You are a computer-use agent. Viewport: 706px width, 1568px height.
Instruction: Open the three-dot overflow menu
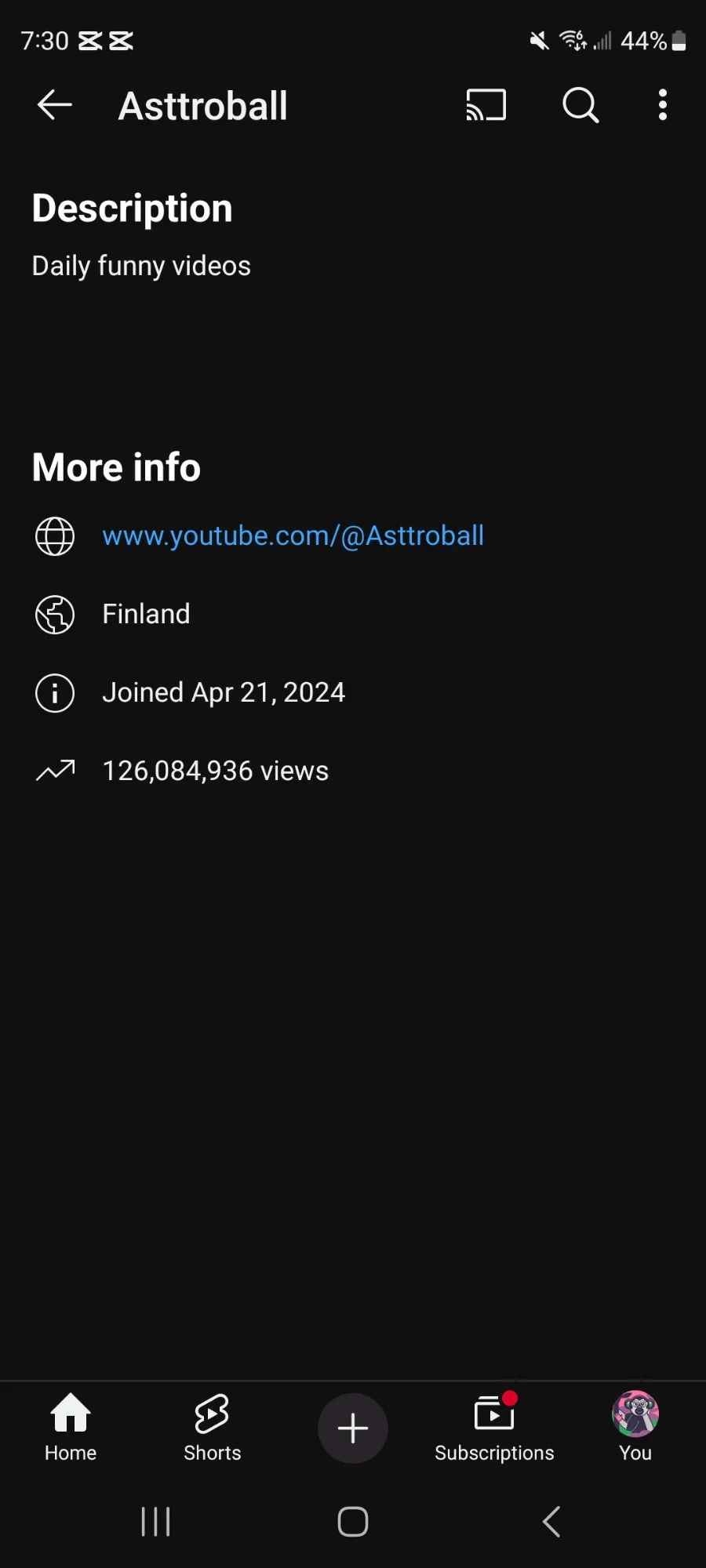point(663,105)
